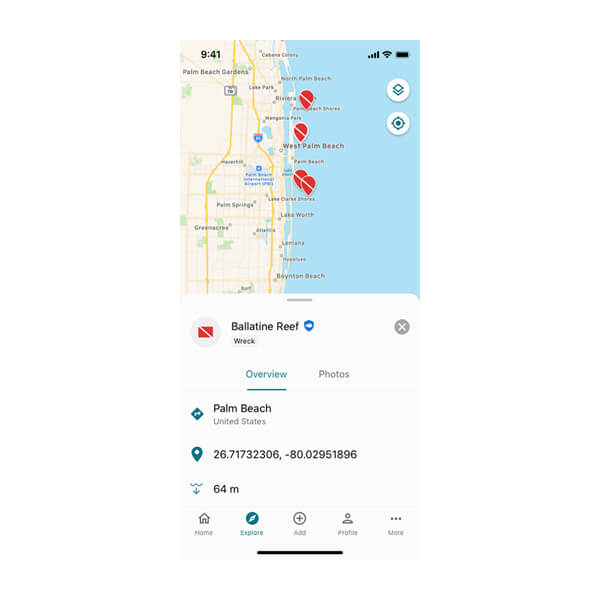600x600 pixels.
Task: Tap the dive pin above West Palm Beach
Action: click(x=300, y=130)
